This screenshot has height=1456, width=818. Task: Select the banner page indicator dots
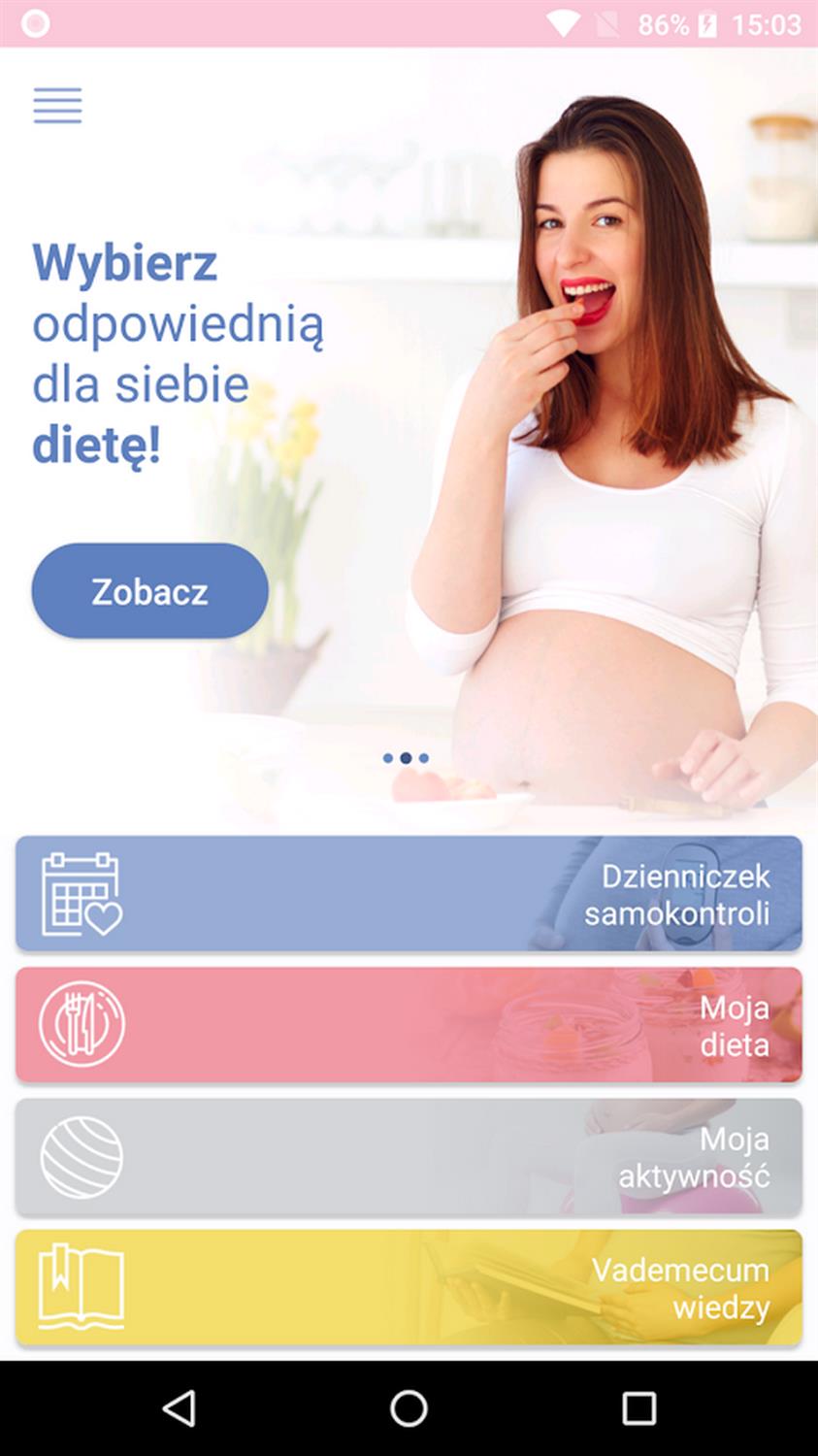(x=406, y=758)
